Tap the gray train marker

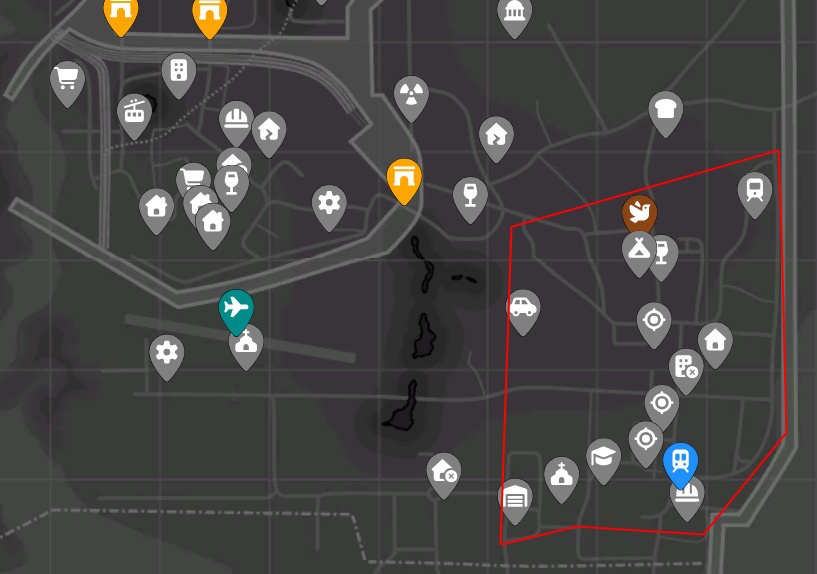[755, 189]
